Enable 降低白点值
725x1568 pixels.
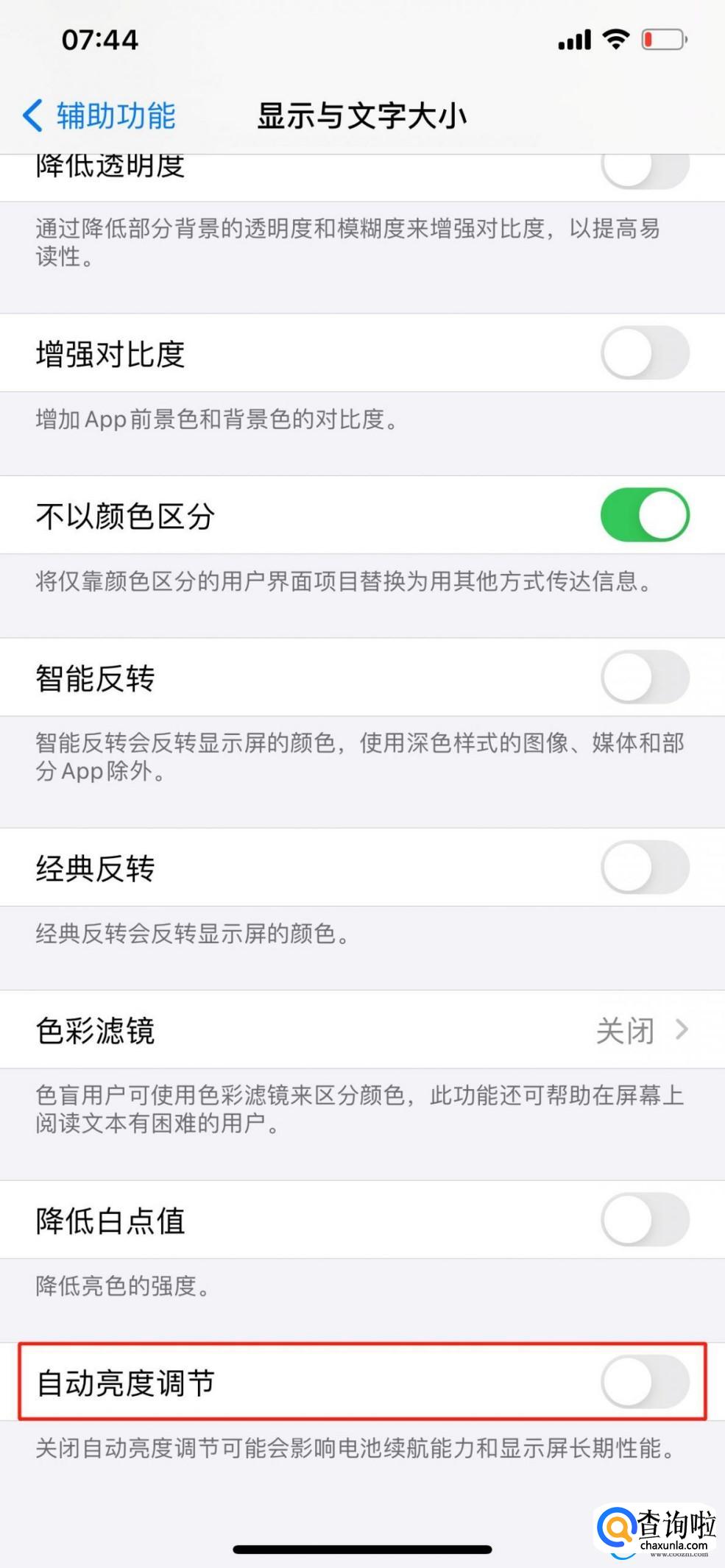click(x=645, y=1220)
